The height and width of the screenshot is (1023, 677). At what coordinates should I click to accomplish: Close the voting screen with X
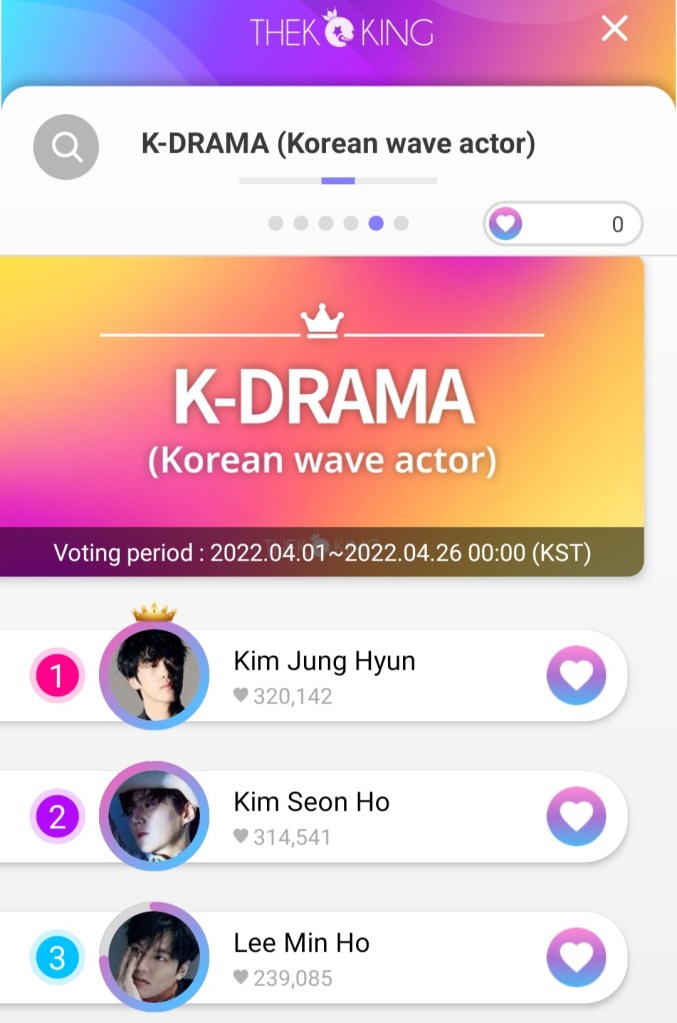pyautogui.click(x=614, y=29)
